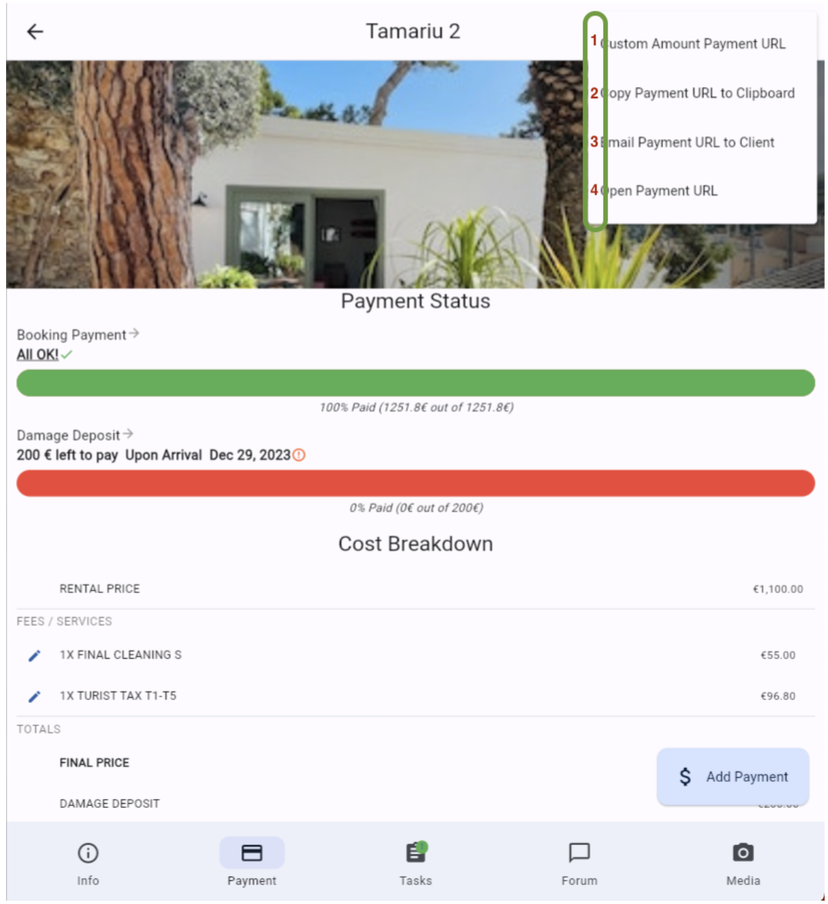
Task: Tap the Add Payment button
Action: tap(732, 777)
